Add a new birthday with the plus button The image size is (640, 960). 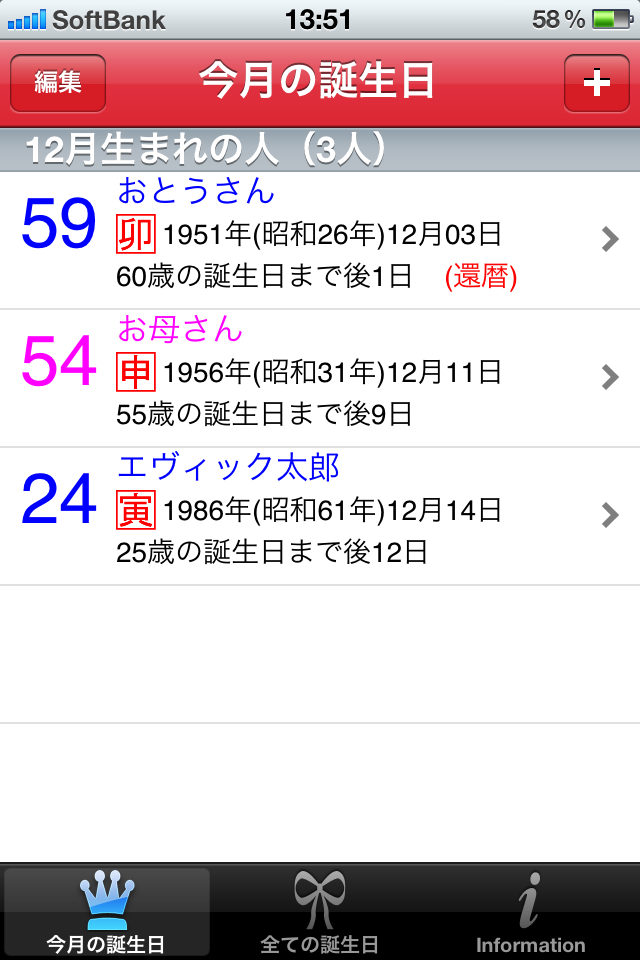pyautogui.click(x=596, y=83)
